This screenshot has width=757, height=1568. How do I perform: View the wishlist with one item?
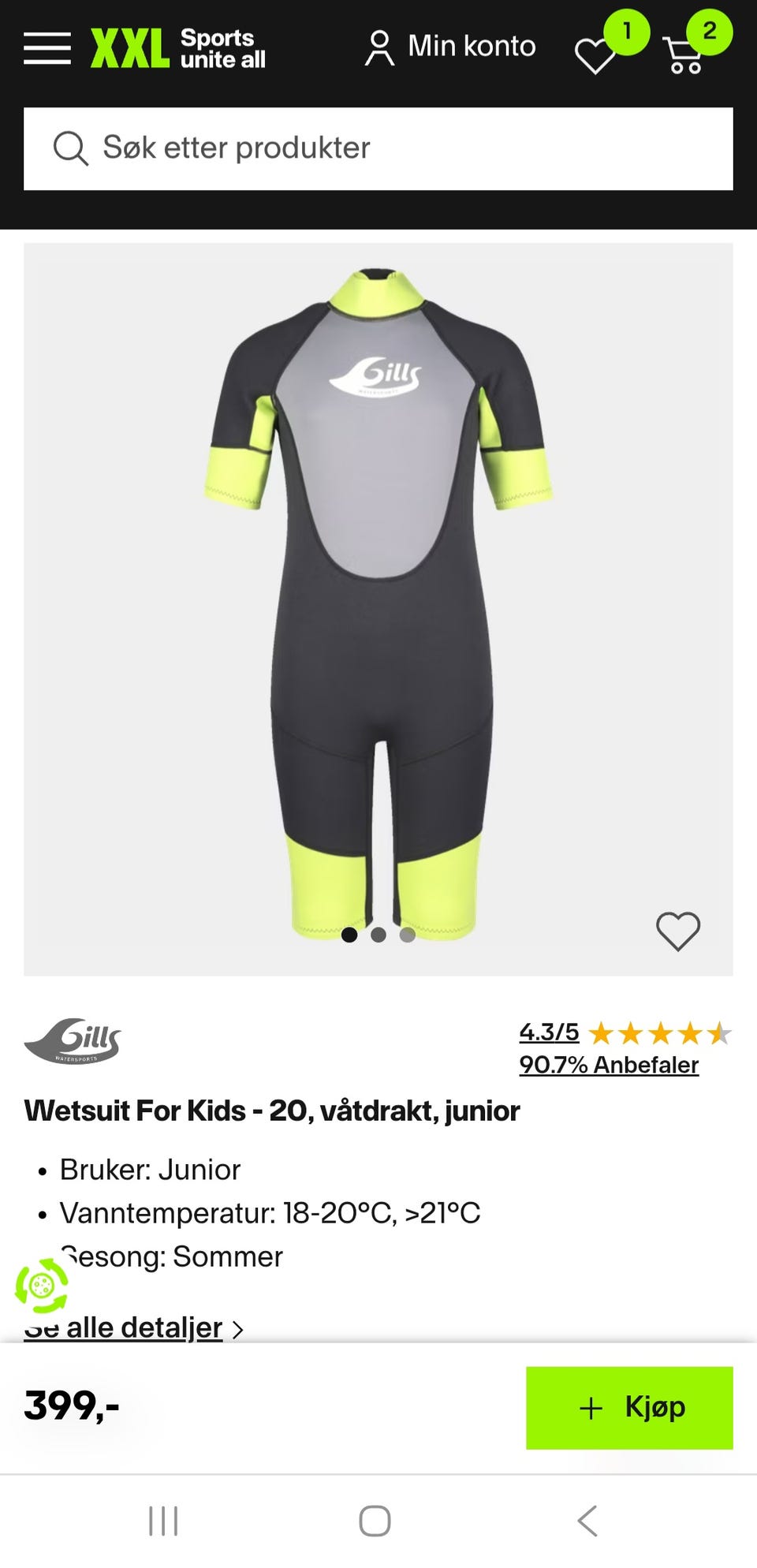(597, 54)
